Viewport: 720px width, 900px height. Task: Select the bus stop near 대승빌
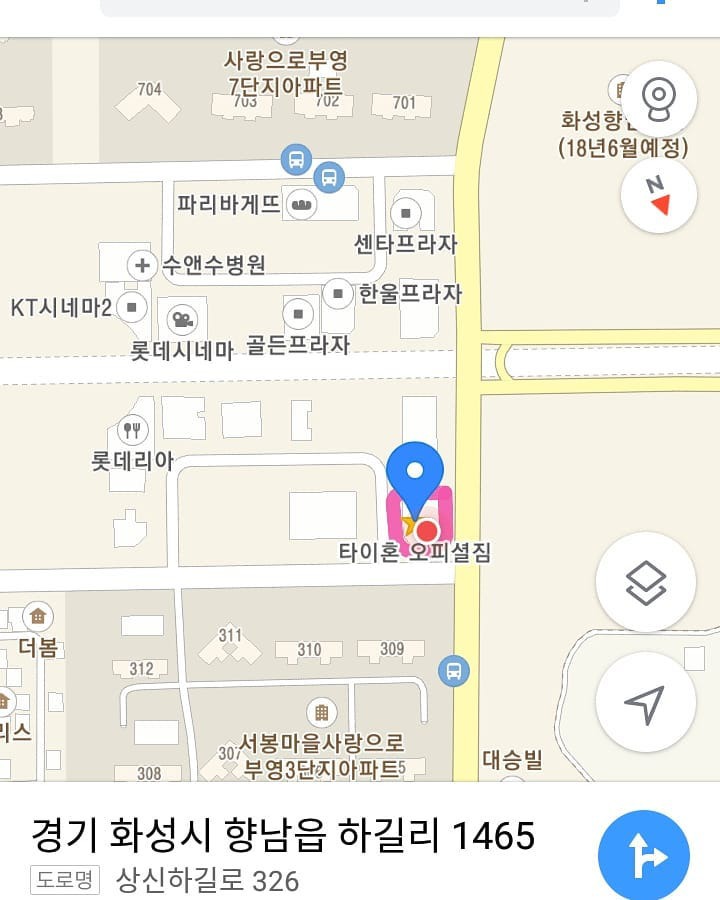click(x=454, y=670)
